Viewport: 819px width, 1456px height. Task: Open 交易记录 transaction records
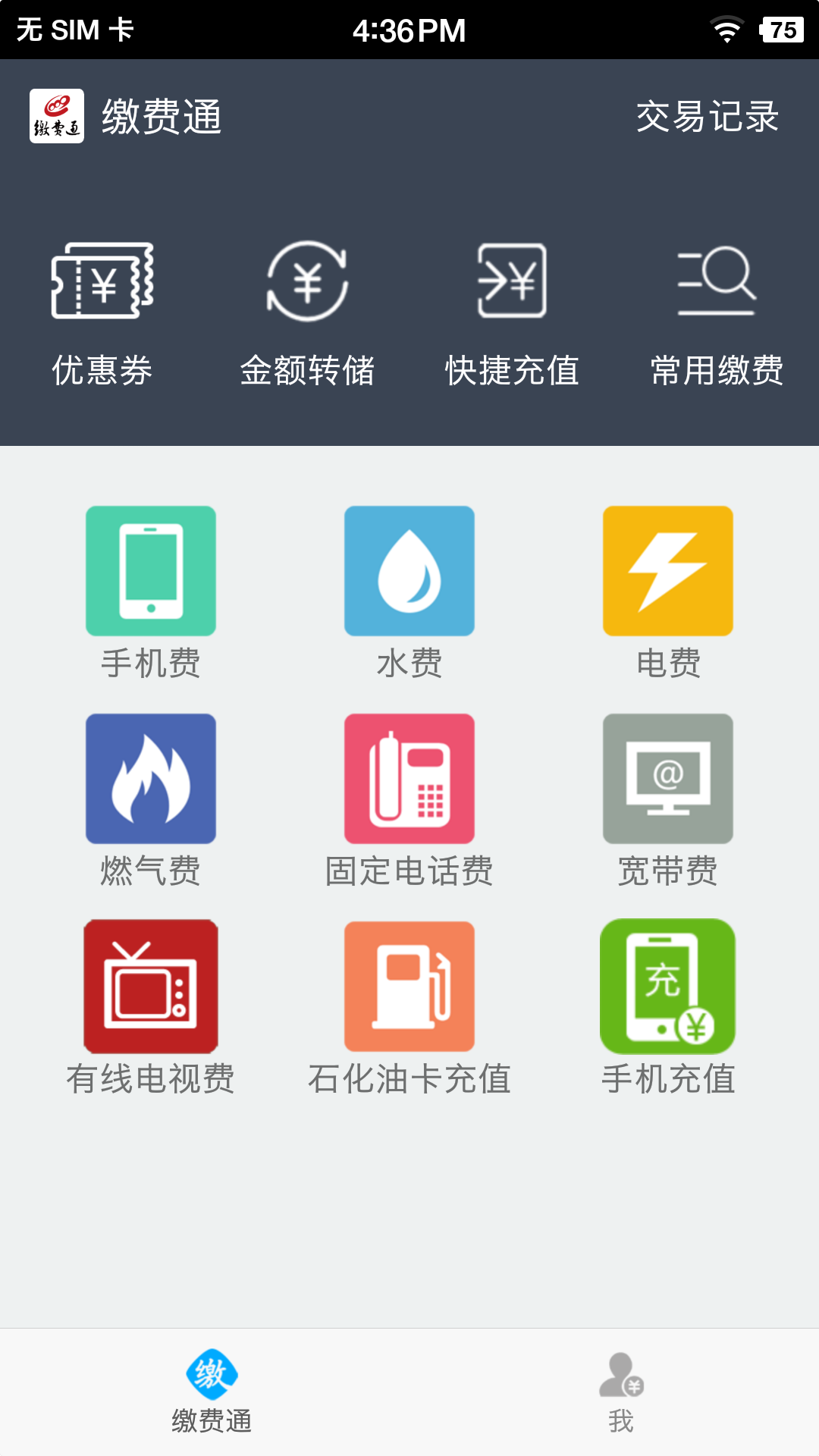pyautogui.click(x=707, y=117)
